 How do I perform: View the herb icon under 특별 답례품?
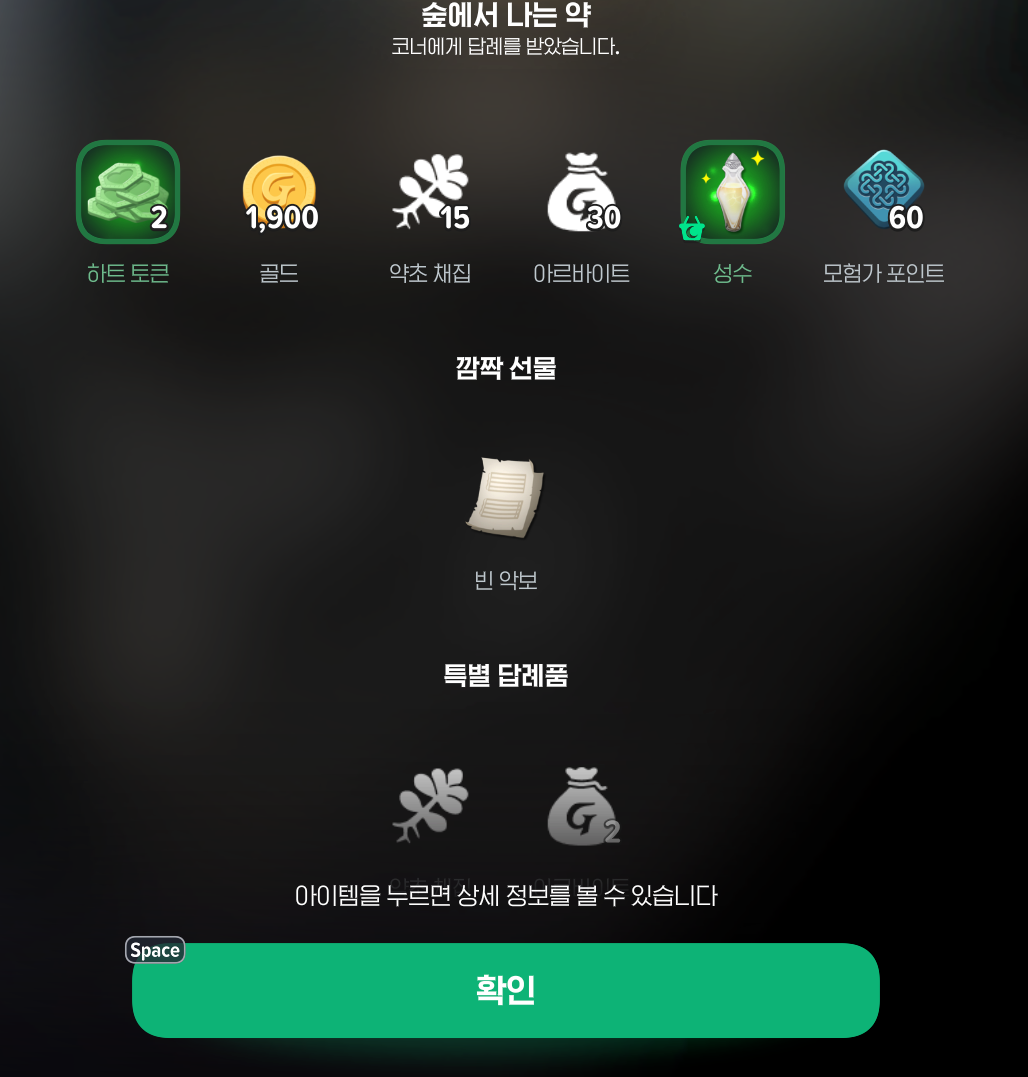coord(430,805)
